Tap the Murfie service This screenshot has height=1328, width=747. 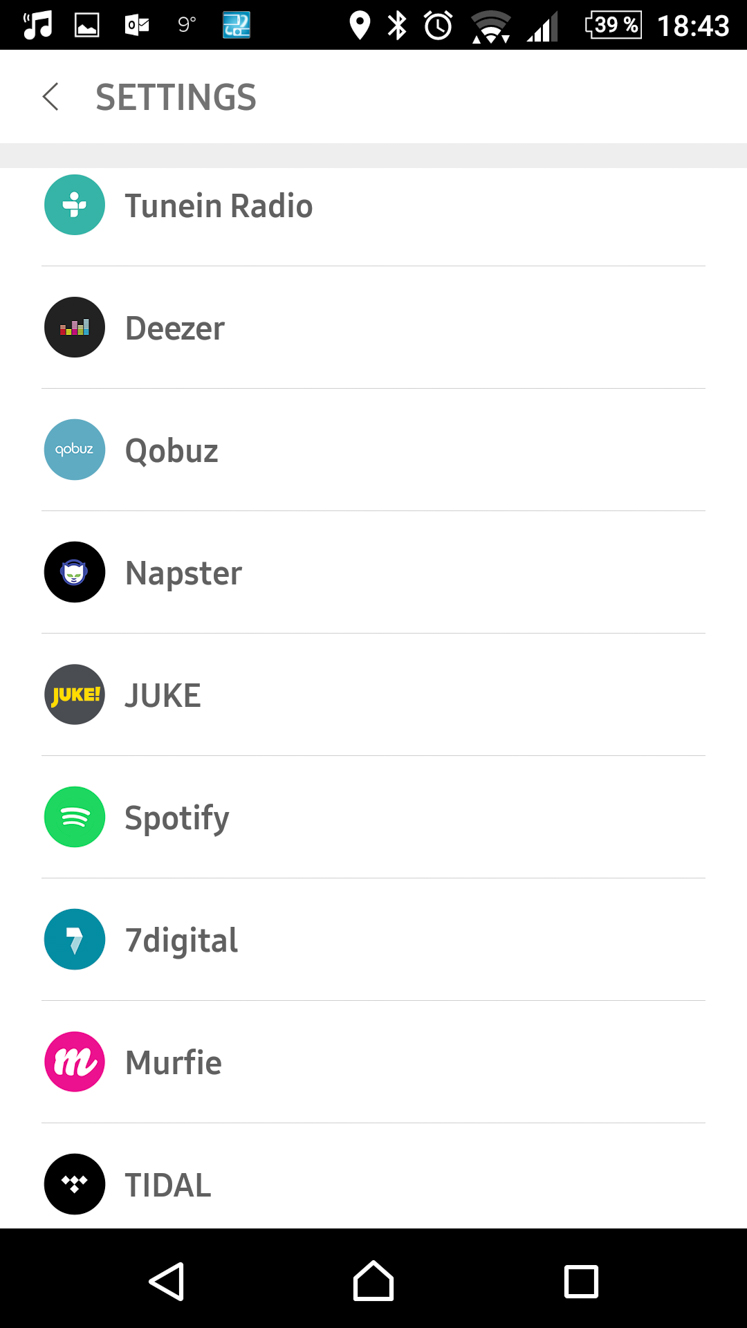373,1062
